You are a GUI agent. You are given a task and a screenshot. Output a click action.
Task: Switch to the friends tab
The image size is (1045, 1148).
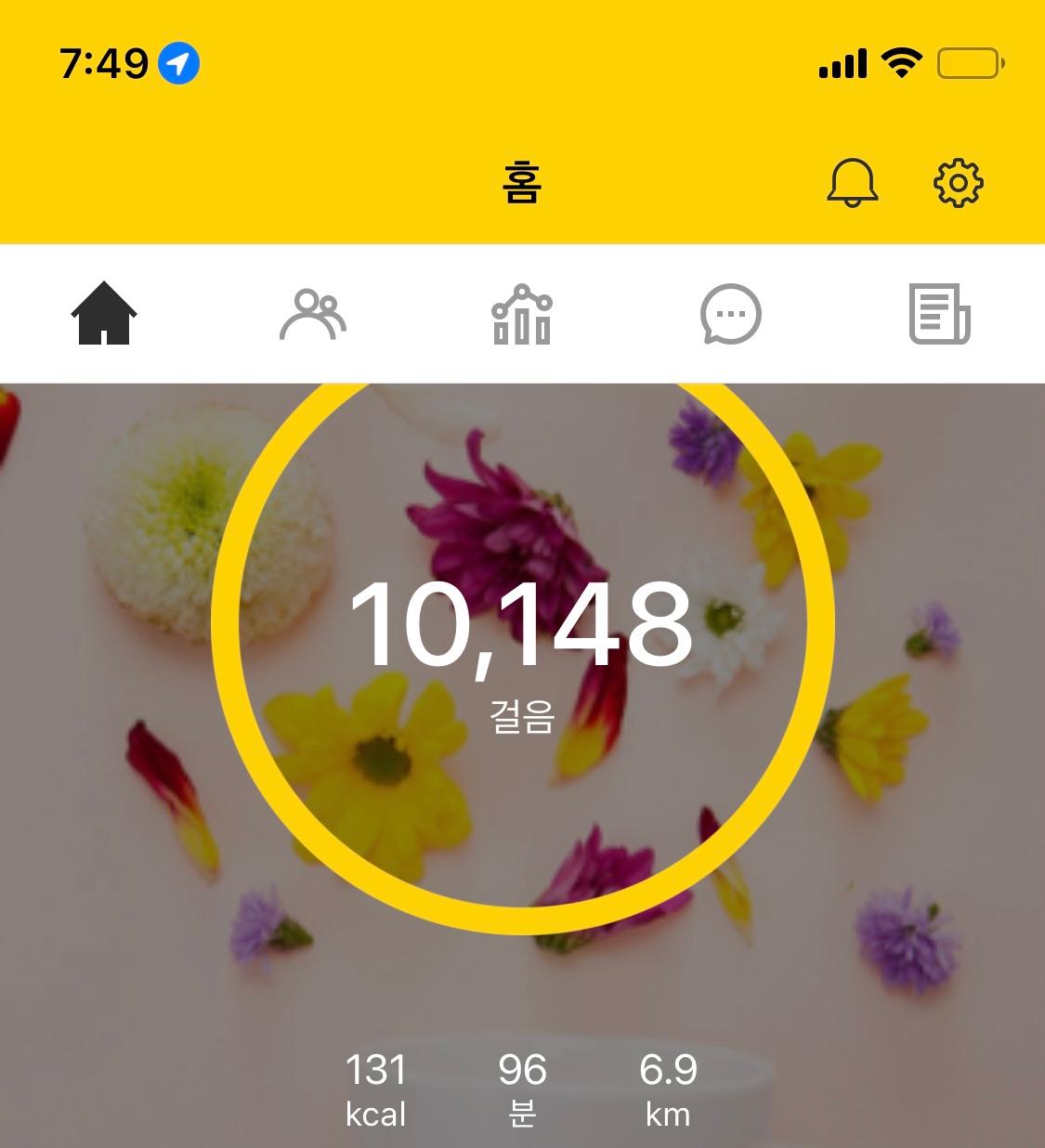pos(313,314)
